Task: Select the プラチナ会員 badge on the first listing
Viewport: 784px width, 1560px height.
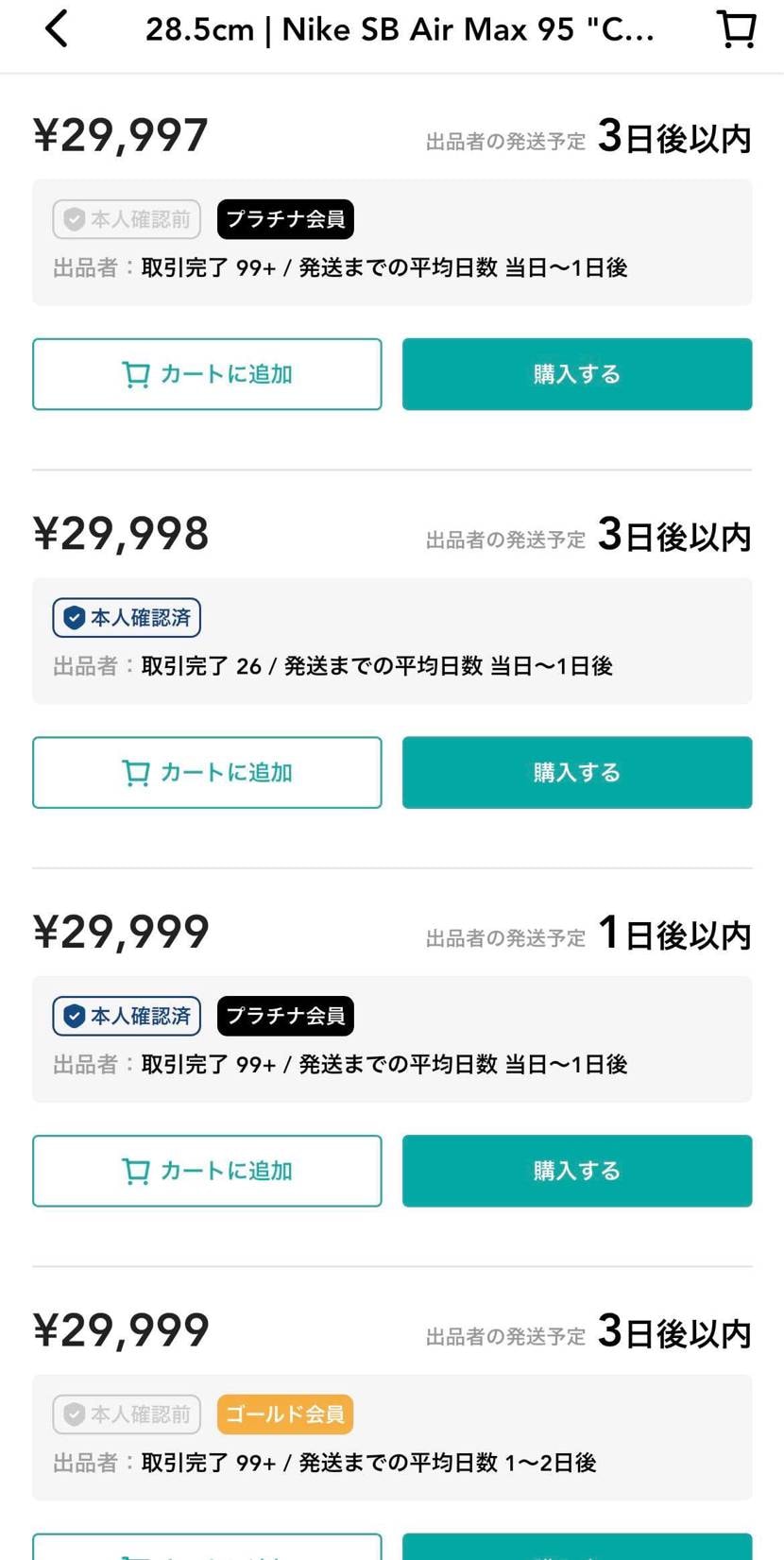Action: click(284, 219)
